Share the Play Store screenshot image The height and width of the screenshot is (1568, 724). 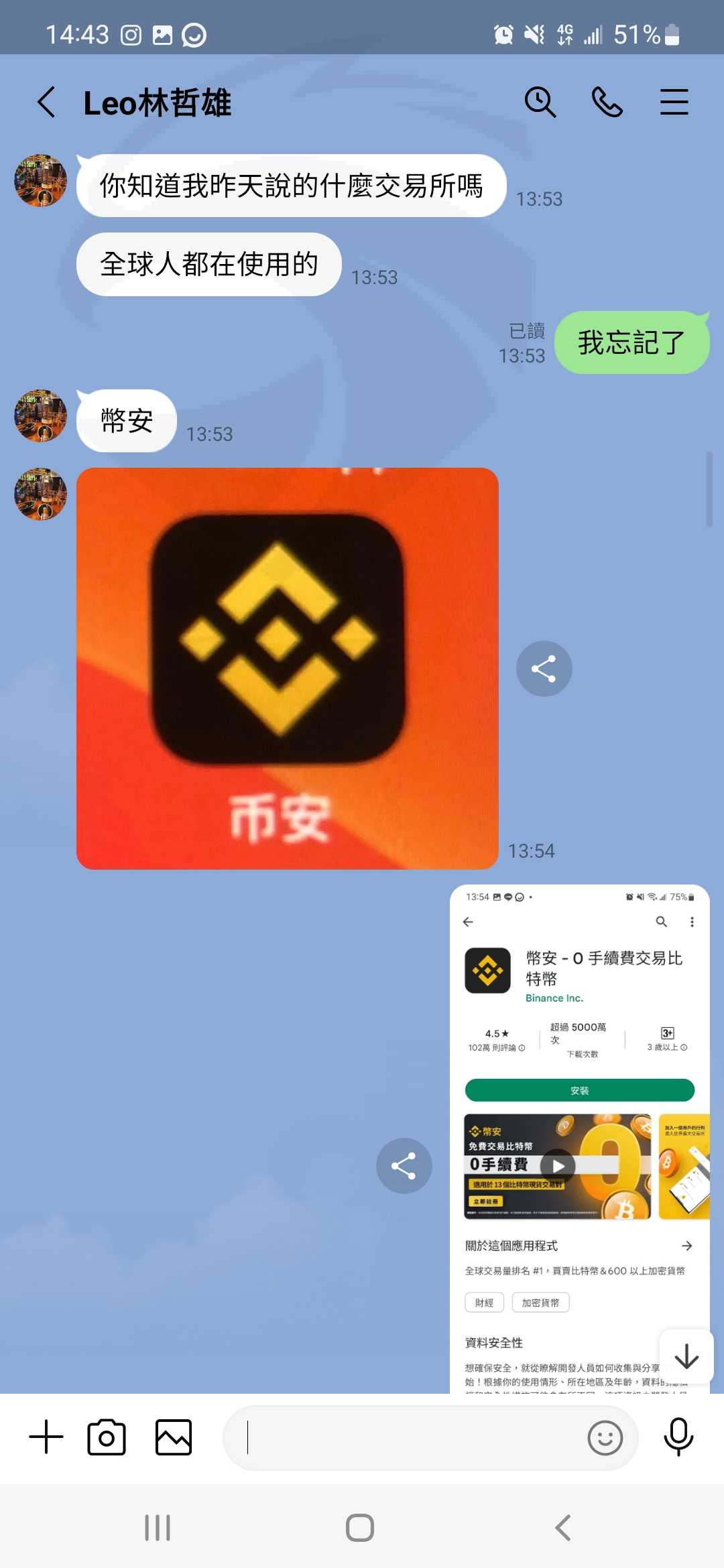pos(404,1166)
